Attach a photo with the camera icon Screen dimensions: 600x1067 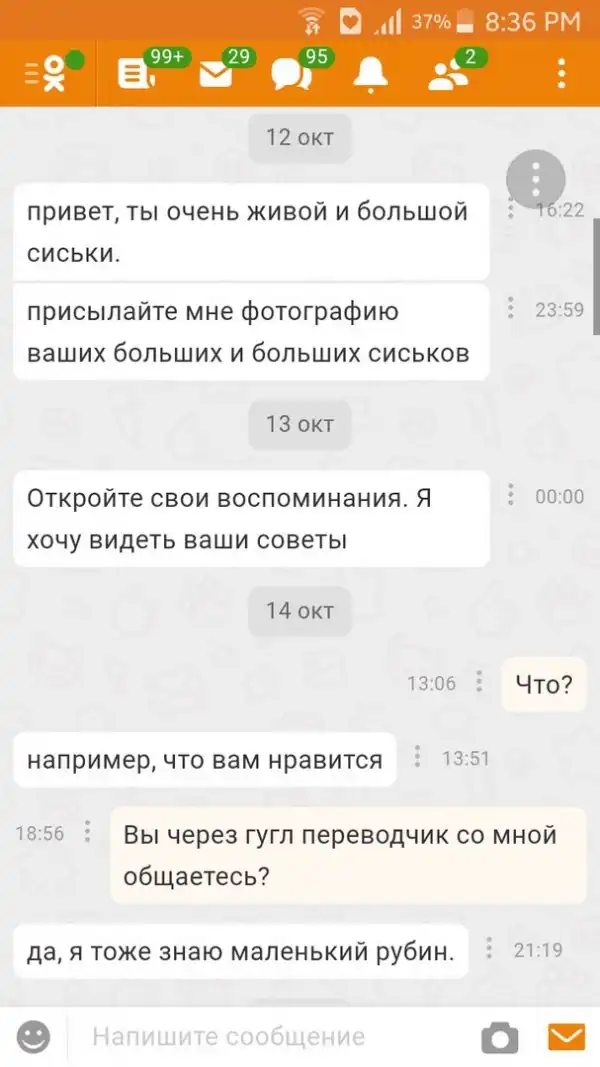coord(500,1037)
